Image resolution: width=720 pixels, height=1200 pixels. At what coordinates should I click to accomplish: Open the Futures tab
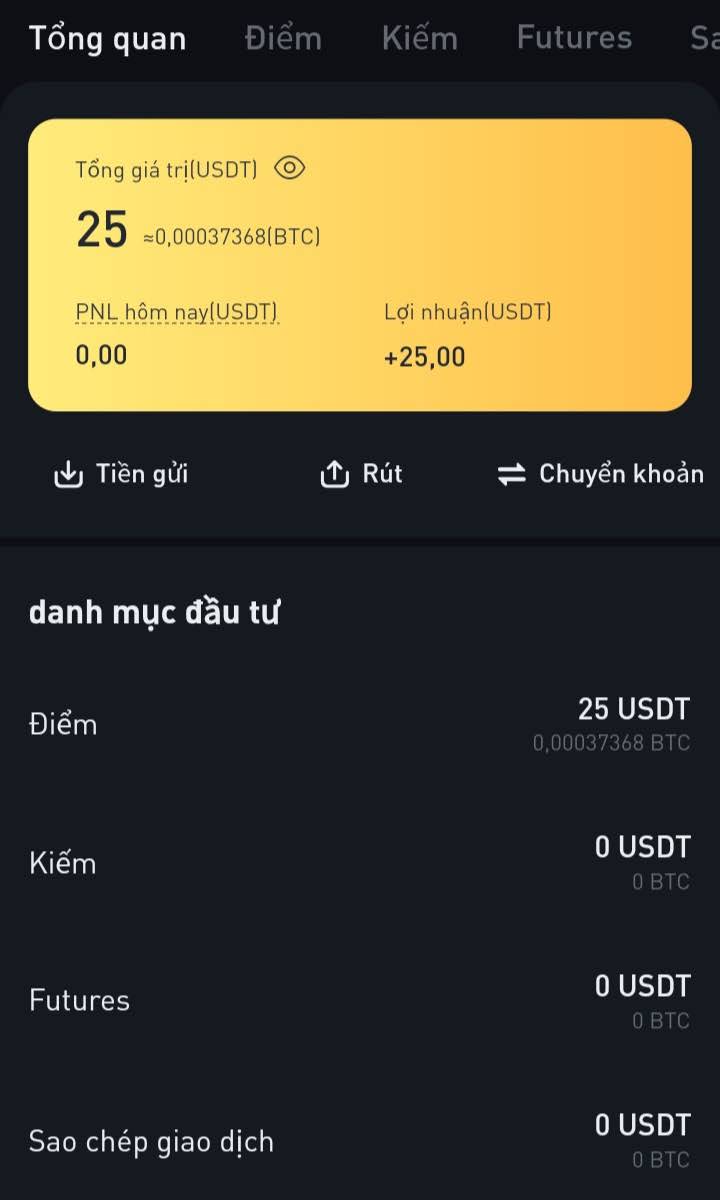pyautogui.click(x=574, y=38)
